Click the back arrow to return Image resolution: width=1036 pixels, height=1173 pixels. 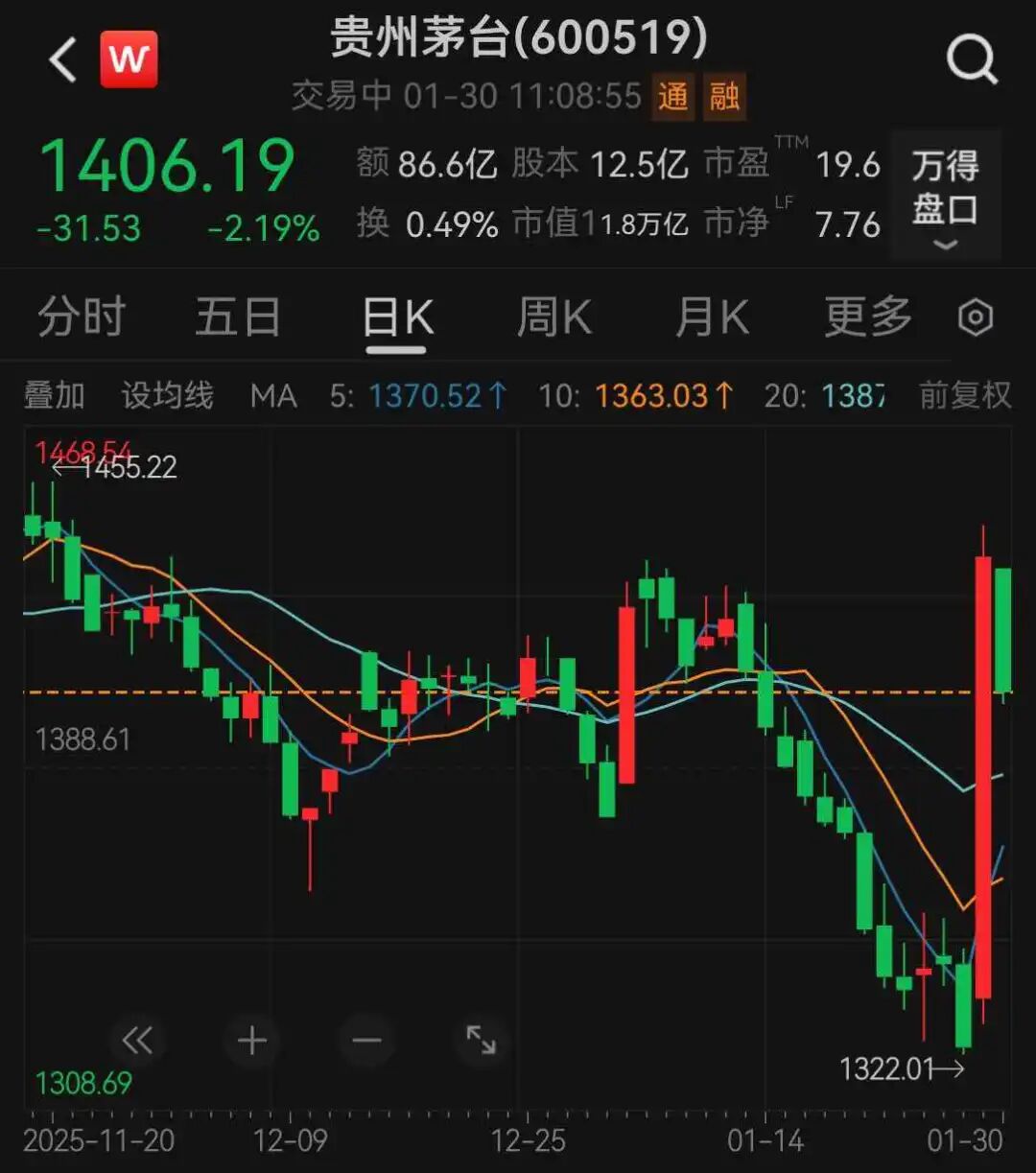pyautogui.click(x=59, y=58)
